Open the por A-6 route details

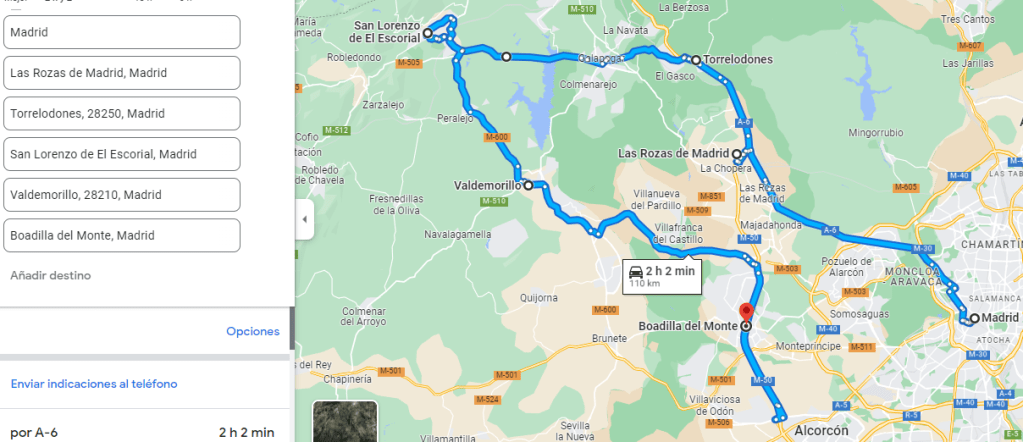(x=140, y=432)
